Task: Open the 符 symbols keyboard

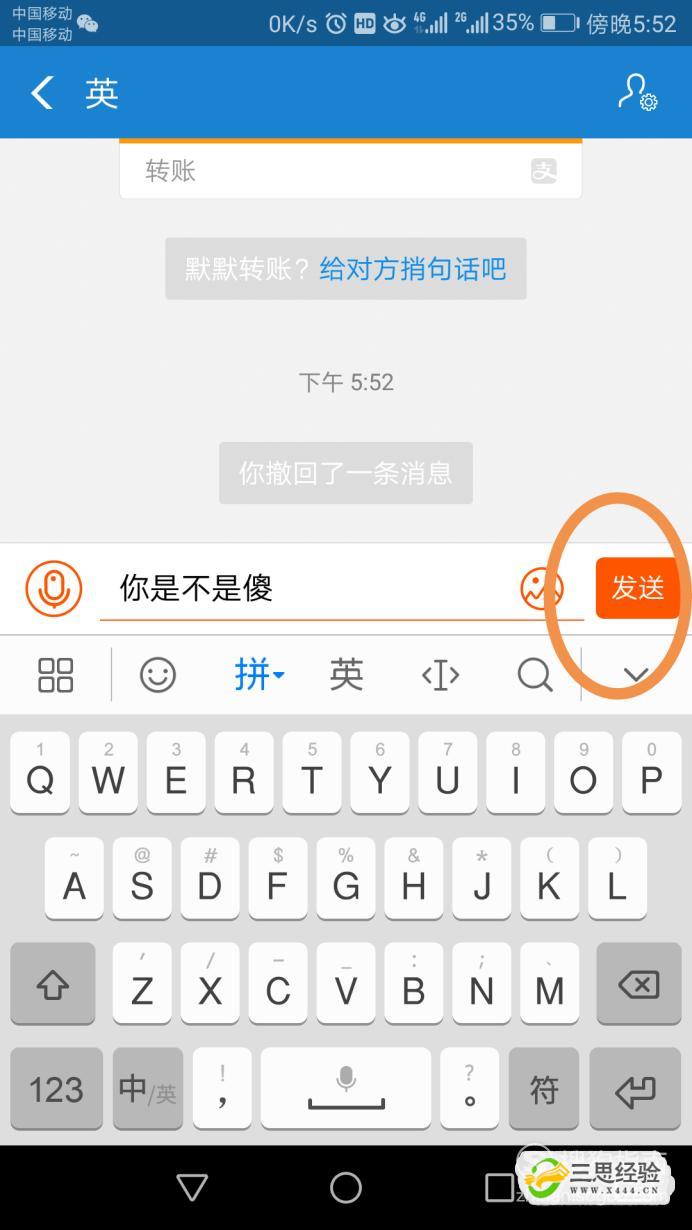Action: click(543, 1089)
